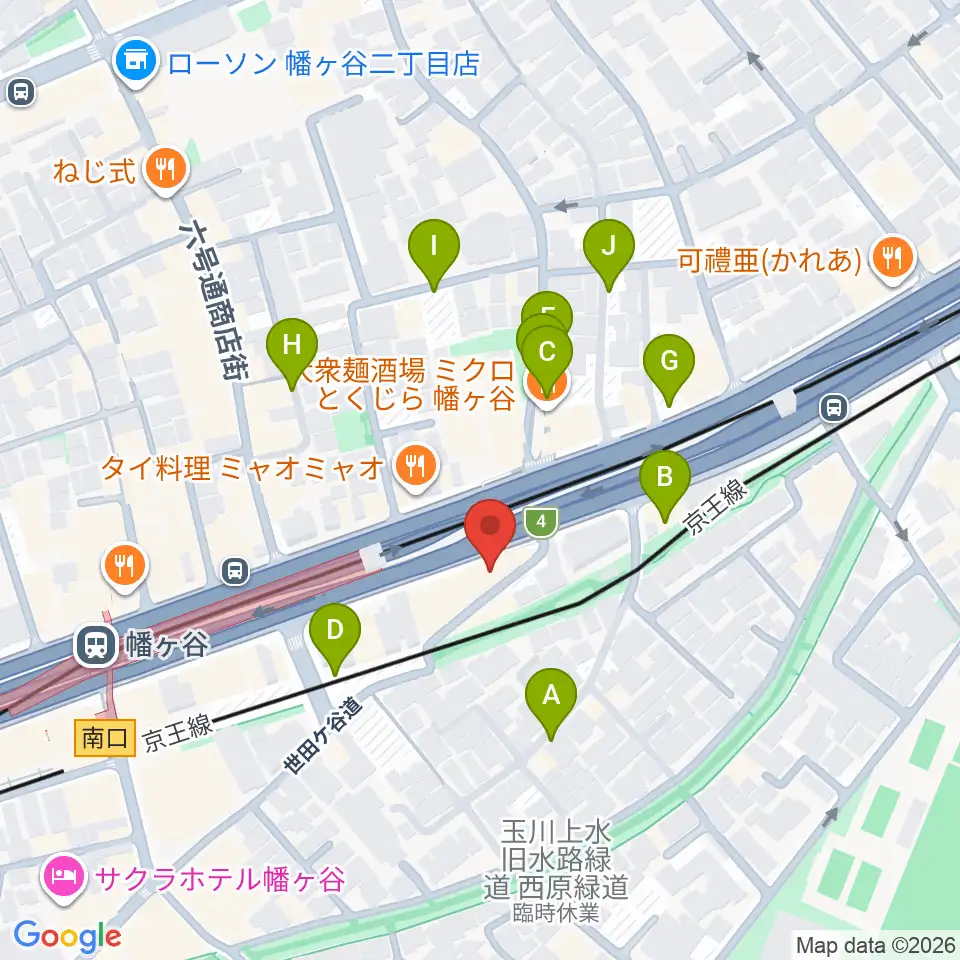The width and height of the screenshot is (960, 960).
Task: Open the サクラホテル幡ヶ谷 hotel pin
Action: point(64,879)
